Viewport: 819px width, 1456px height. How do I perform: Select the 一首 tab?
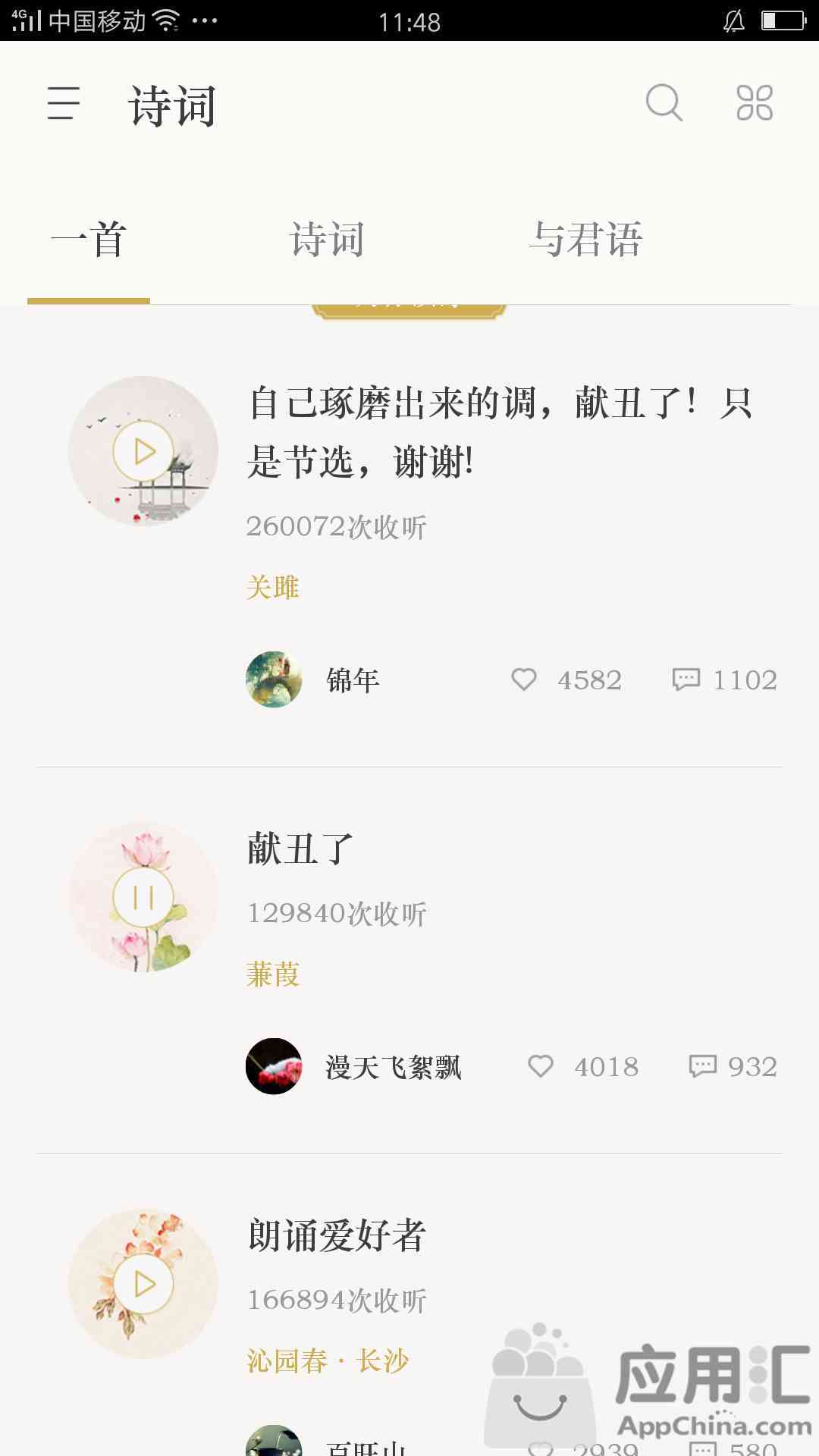89,240
